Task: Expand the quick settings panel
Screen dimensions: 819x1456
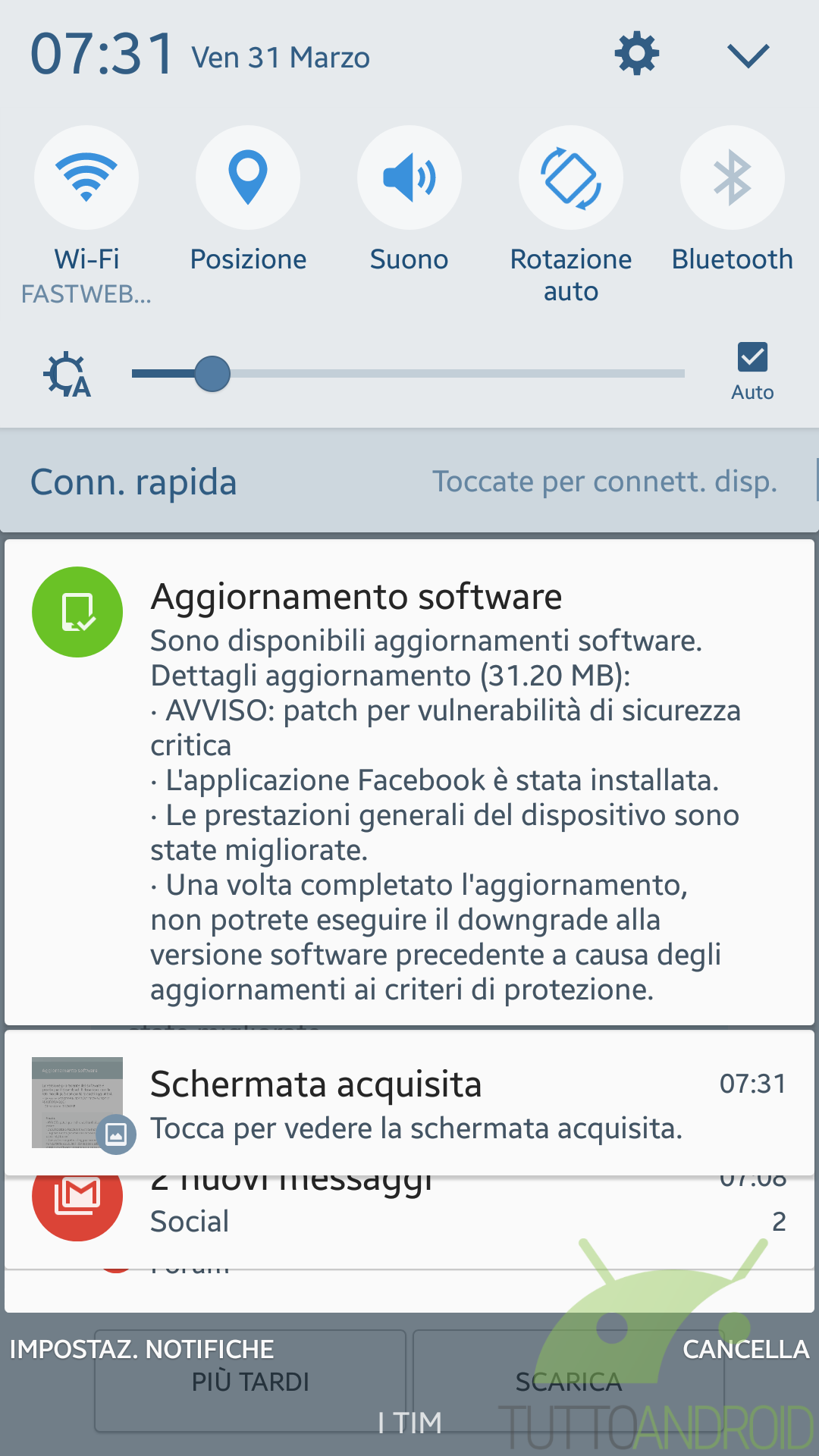Action: click(748, 55)
